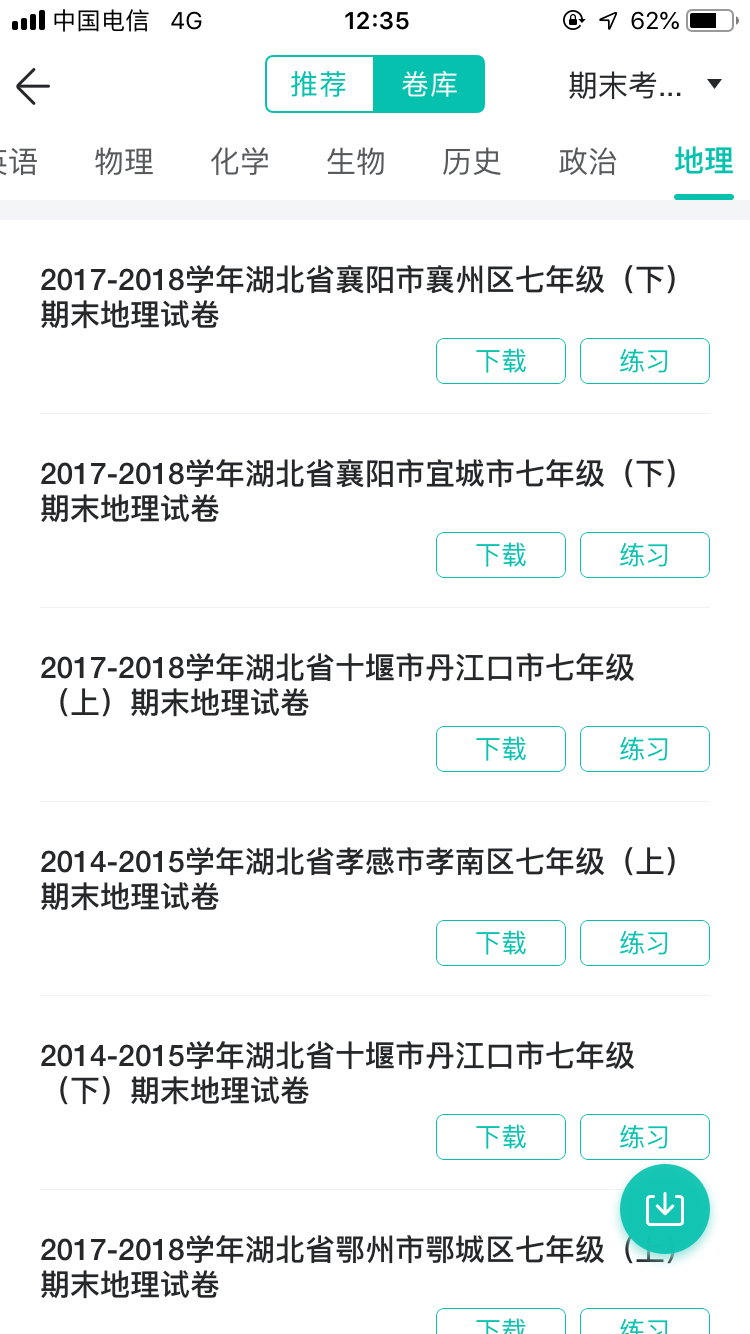This screenshot has width=750, height=1334.
Task: Switch to the 物理 subject tab
Action: coord(124,161)
